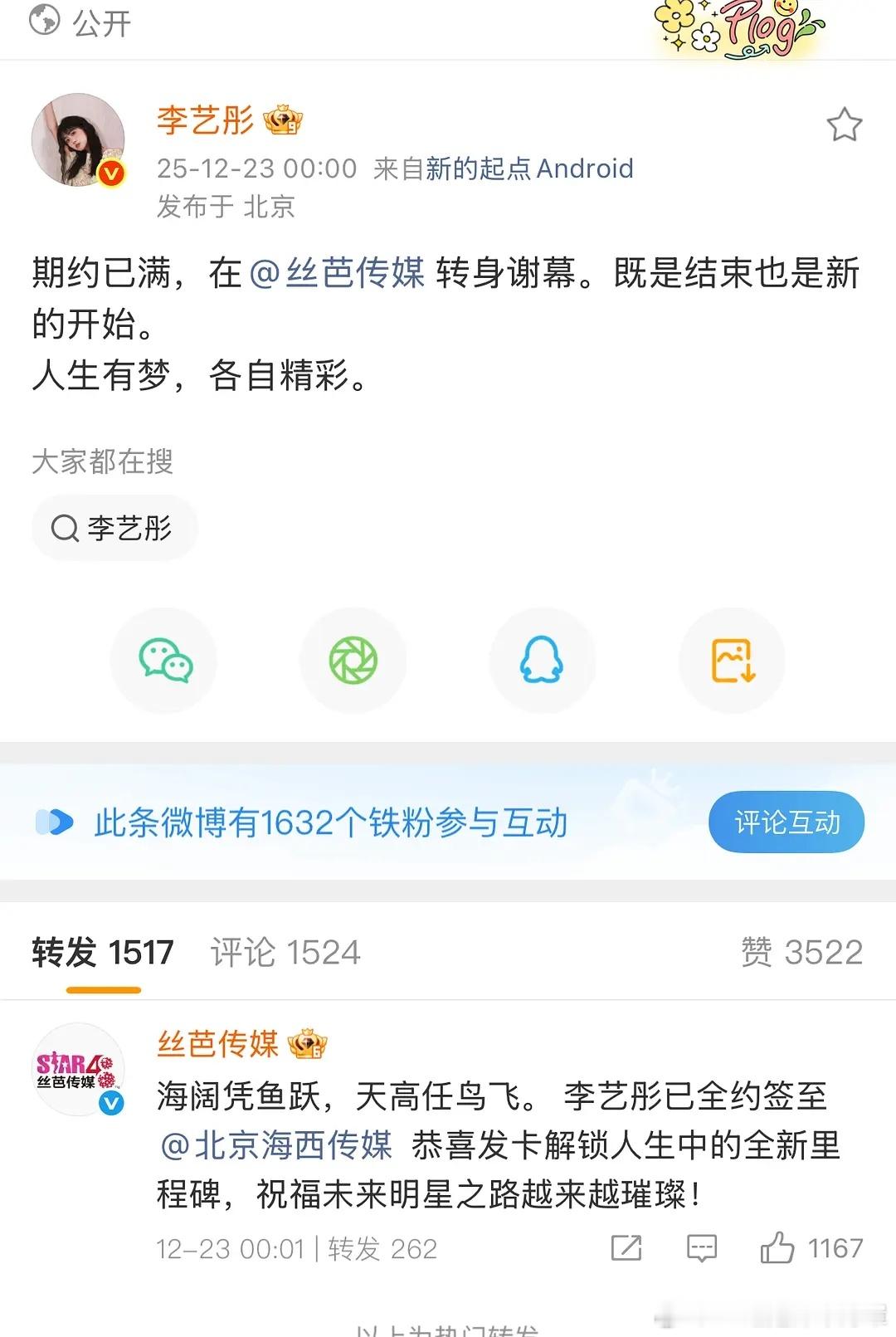
Task: Open the comment bubble icon on 丝芭传媒's reply
Action: [x=701, y=1248]
